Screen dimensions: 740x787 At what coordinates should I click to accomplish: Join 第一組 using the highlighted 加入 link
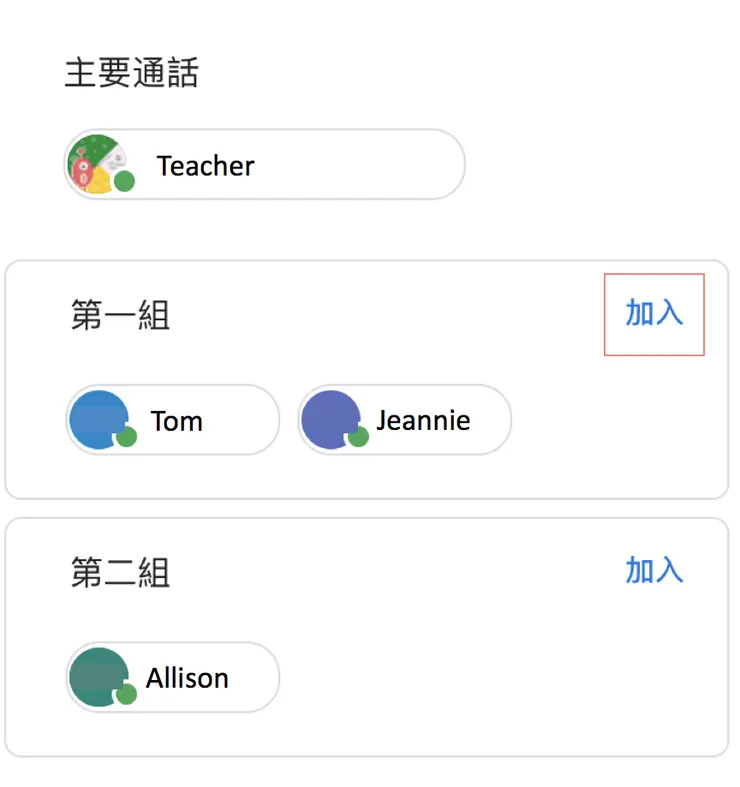pos(654,313)
